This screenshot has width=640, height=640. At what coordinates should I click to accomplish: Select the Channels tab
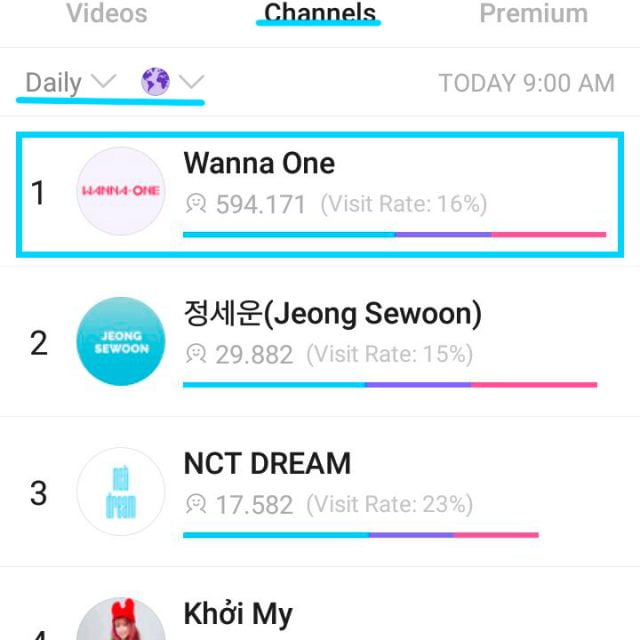pyautogui.click(x=320, y=13)
